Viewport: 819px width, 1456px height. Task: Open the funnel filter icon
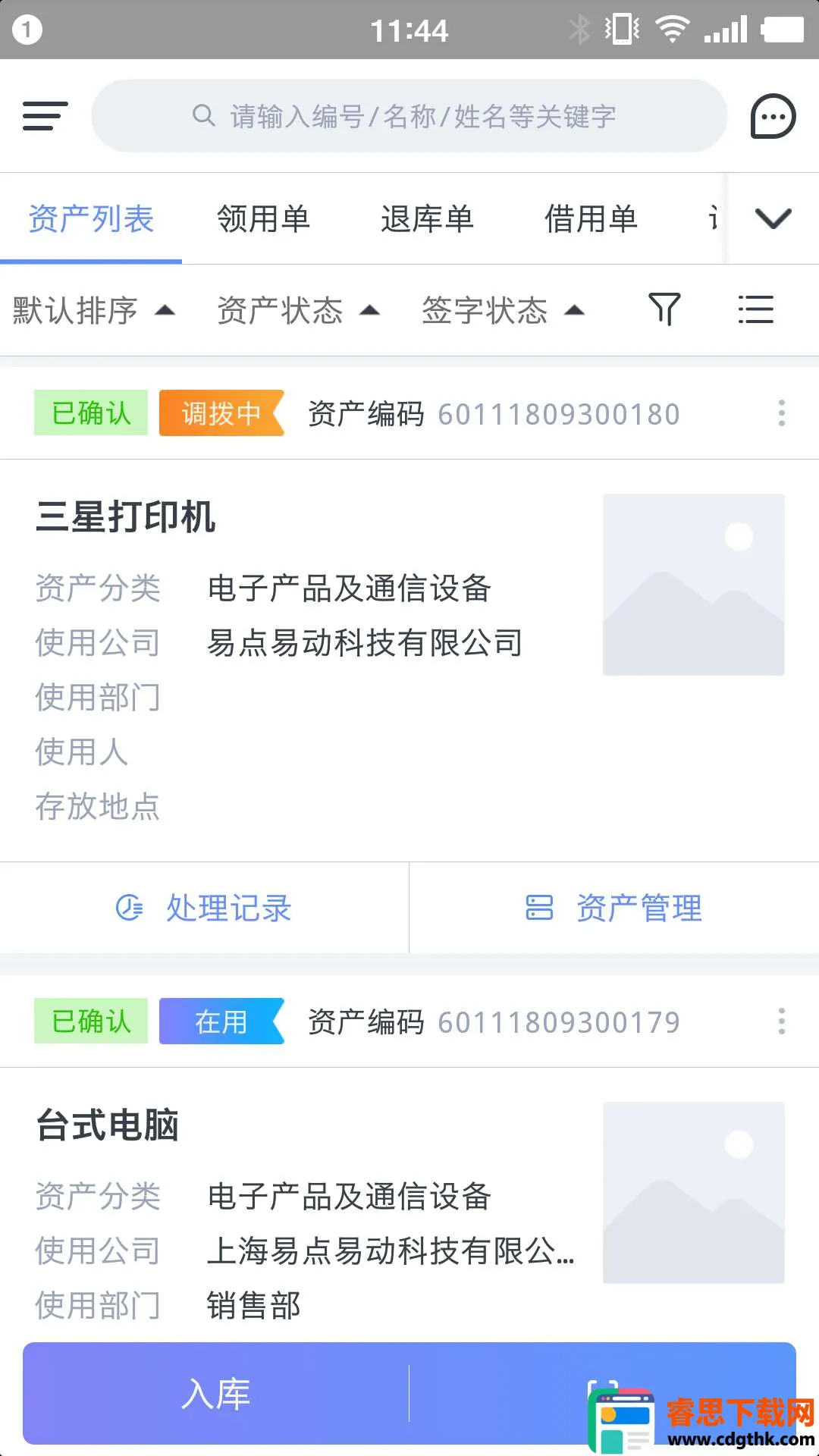click(x=665, y=309)
